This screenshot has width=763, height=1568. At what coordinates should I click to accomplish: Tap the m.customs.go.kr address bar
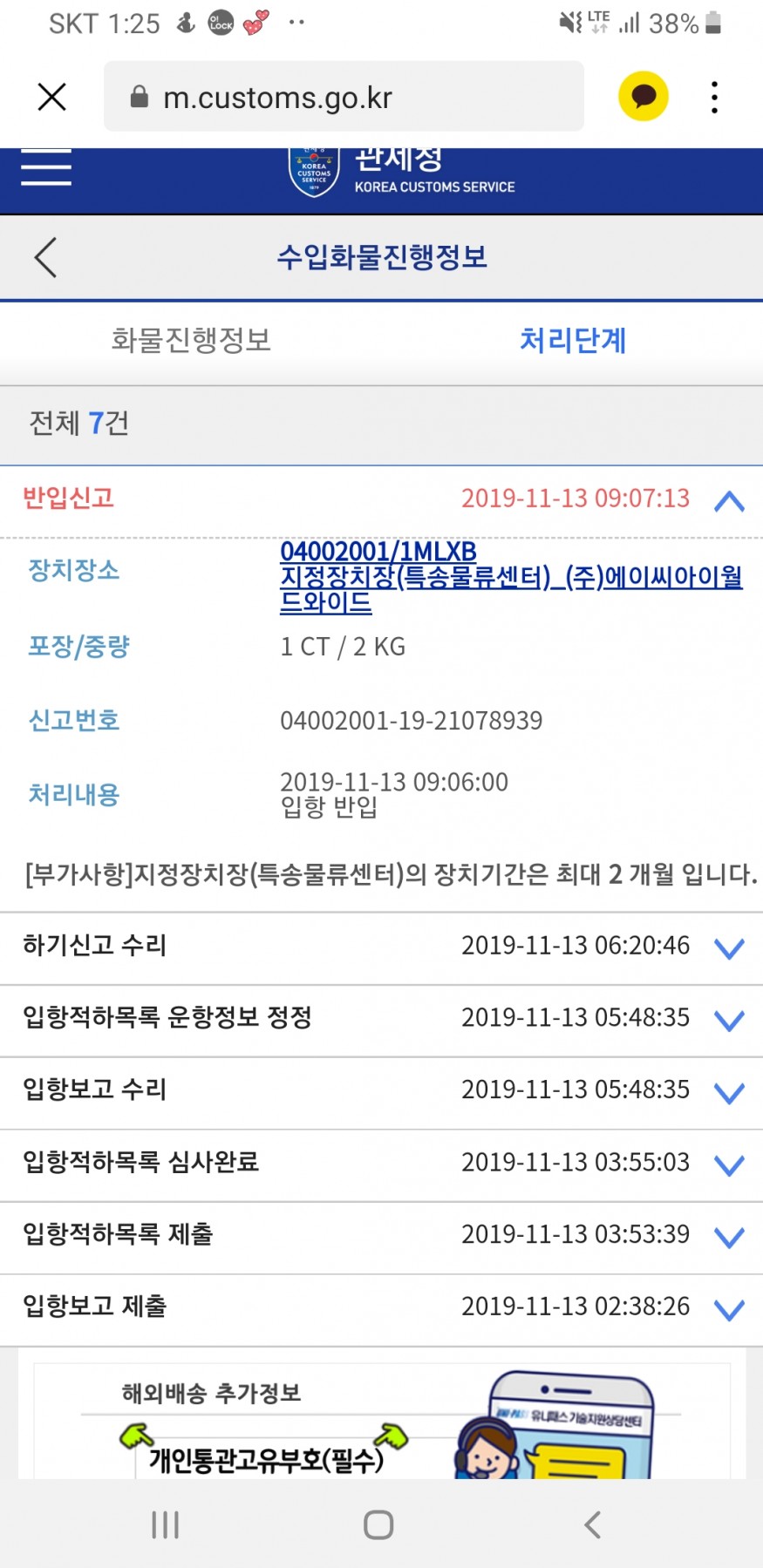pyautogui.click(x=344, y=97)
